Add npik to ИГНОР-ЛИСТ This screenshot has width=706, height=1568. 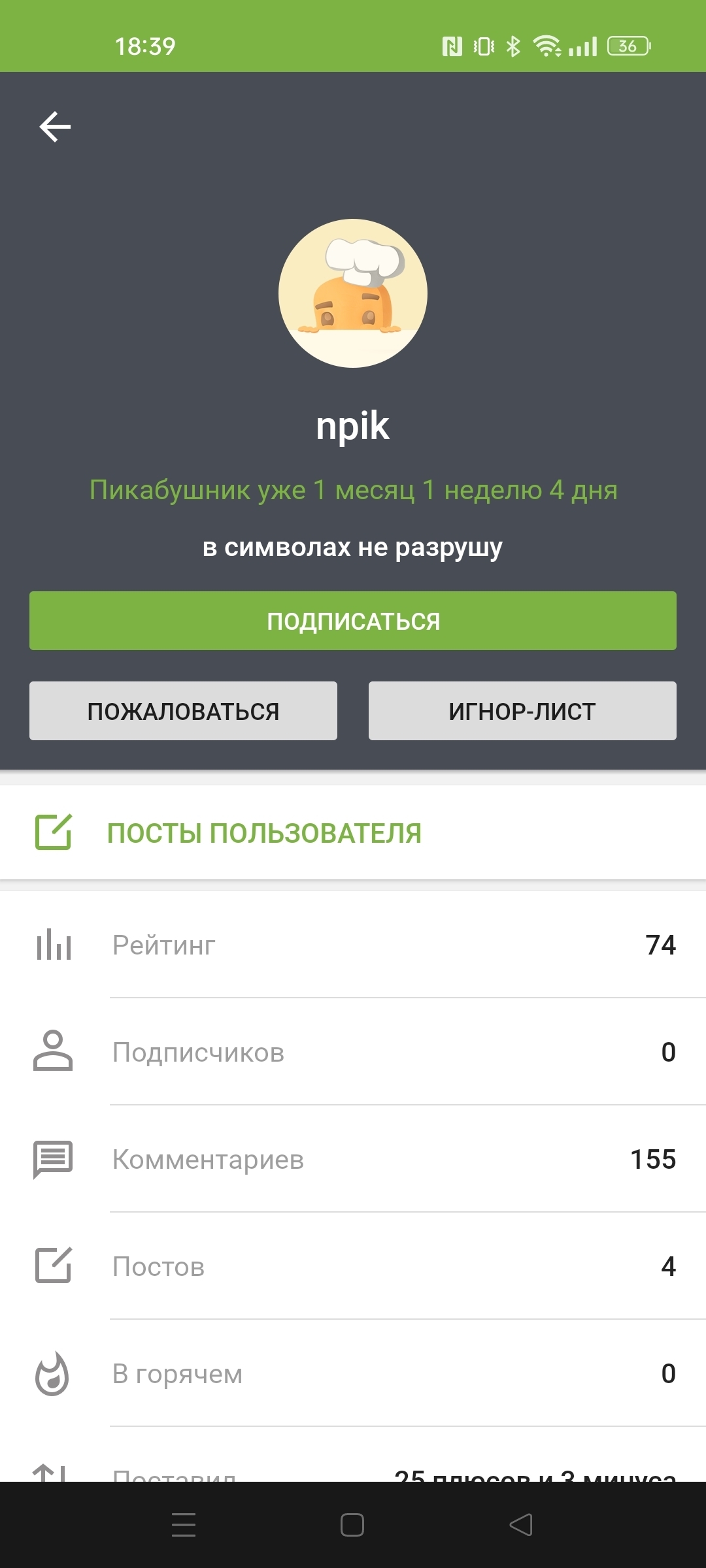pyautogui.click(x=522, y=711)
